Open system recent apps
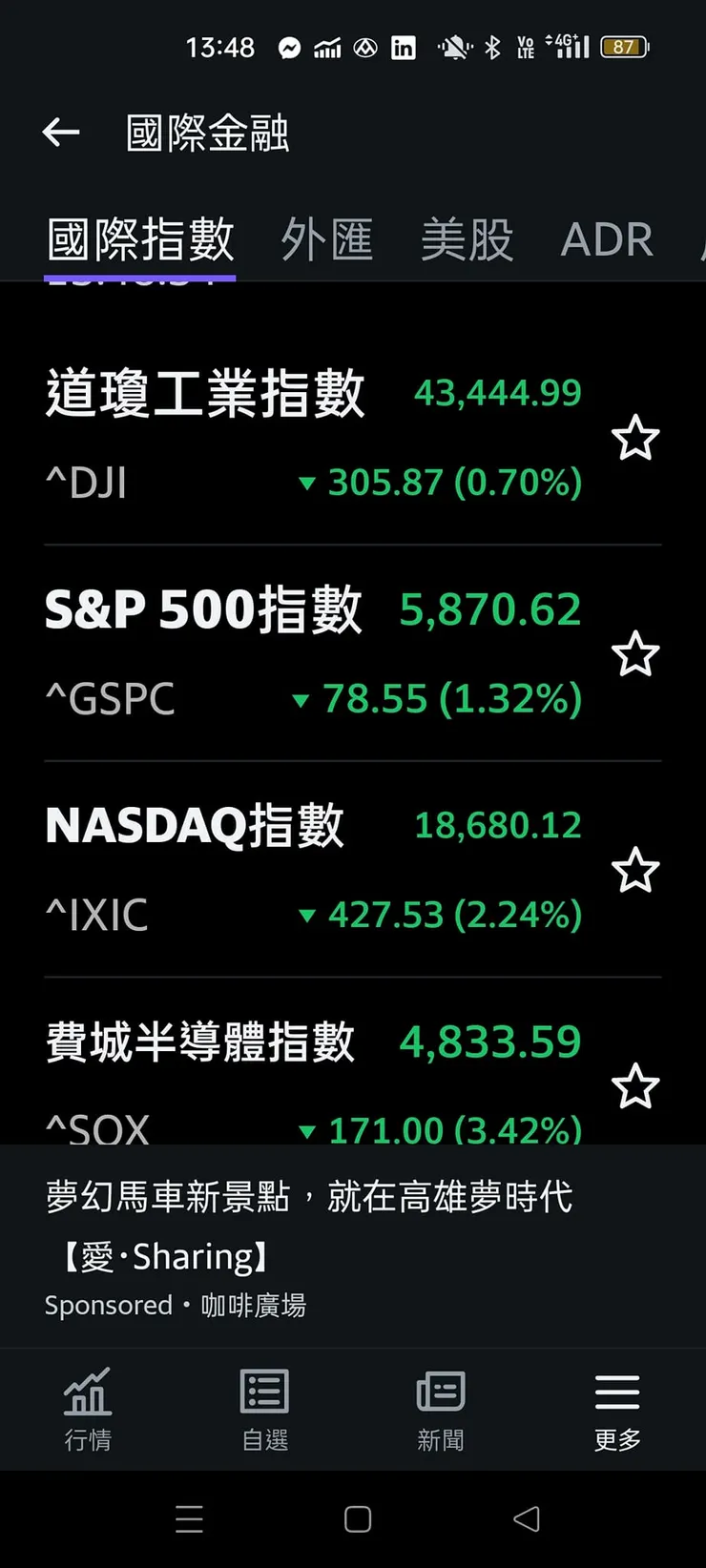 tap(189, 1519)
